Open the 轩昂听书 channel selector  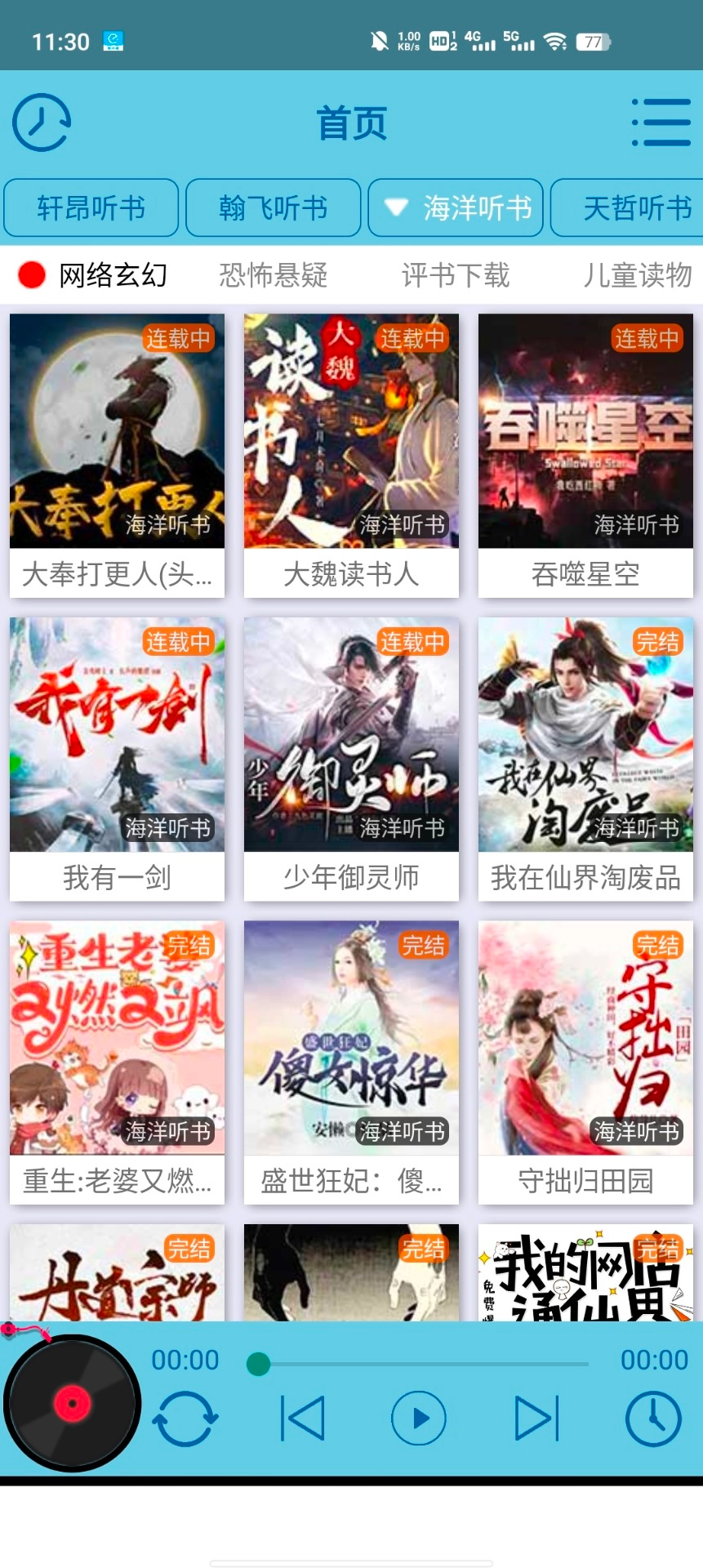point(91,208)
